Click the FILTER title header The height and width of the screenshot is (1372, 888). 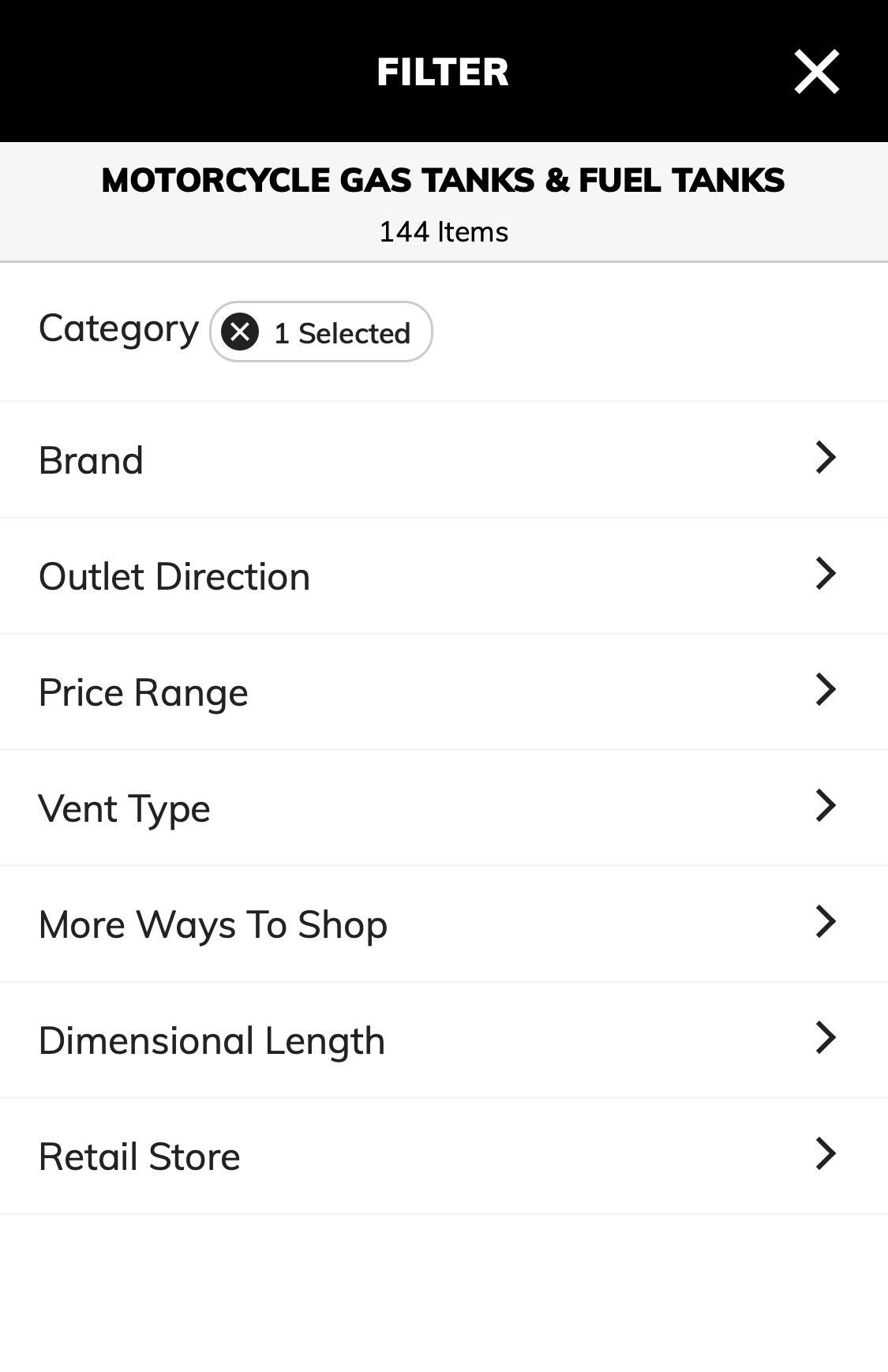(x=444, y=71)
